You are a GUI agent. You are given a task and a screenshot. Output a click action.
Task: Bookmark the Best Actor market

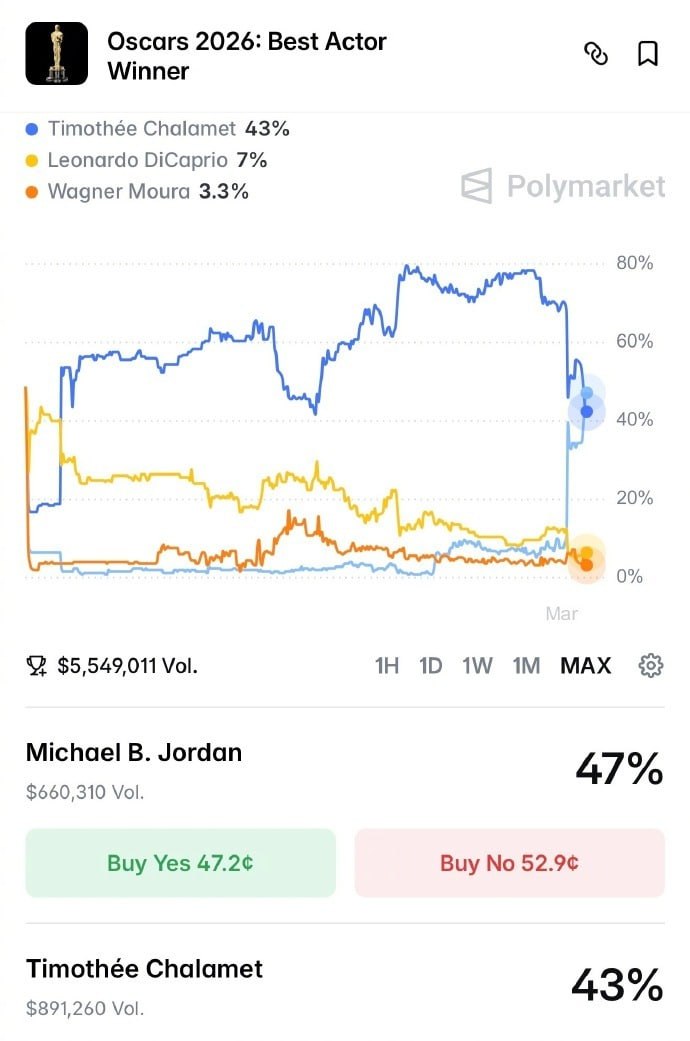click(x=648, y=54)
